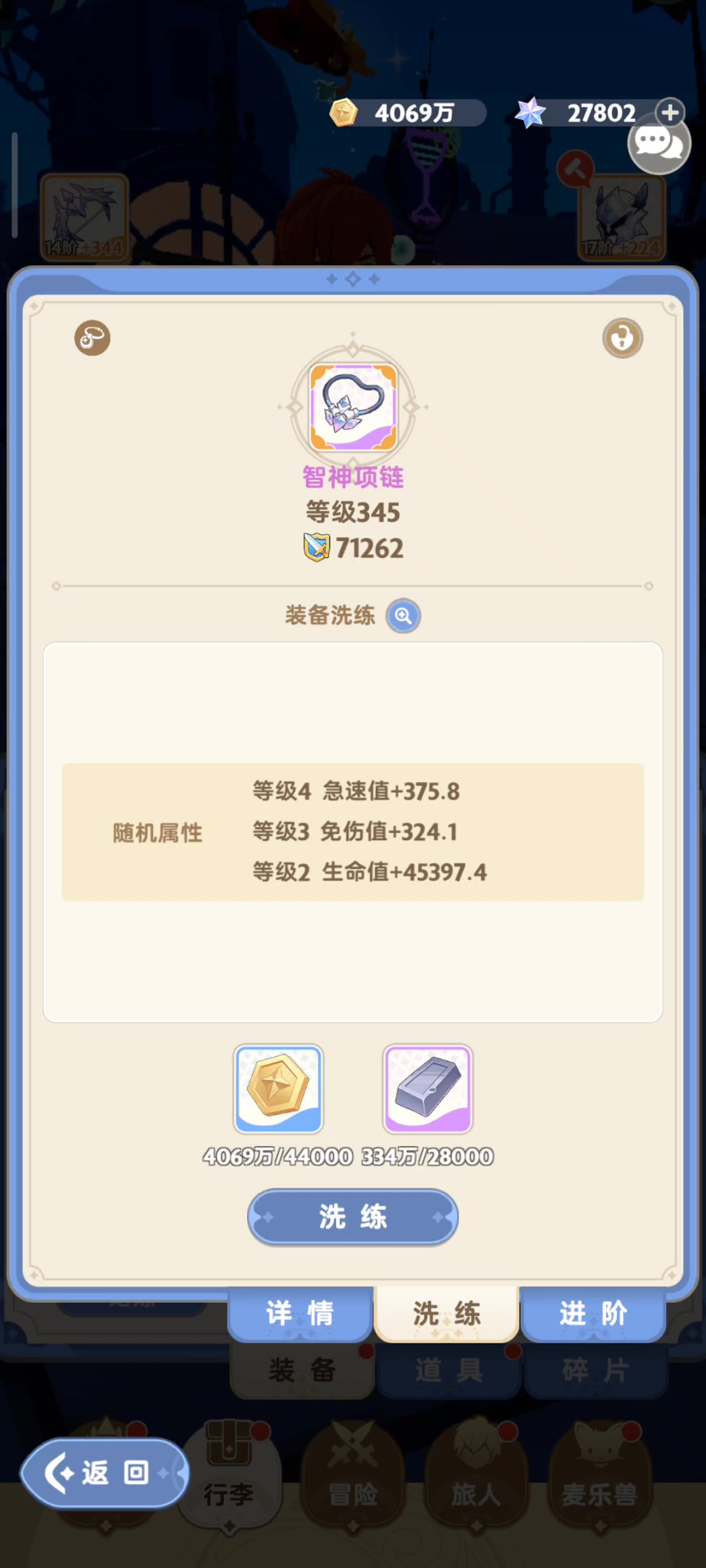This screenshot has width=706, height=1568.
Task: Tap the silver ingot material icon
Action: click(428, 1088)
